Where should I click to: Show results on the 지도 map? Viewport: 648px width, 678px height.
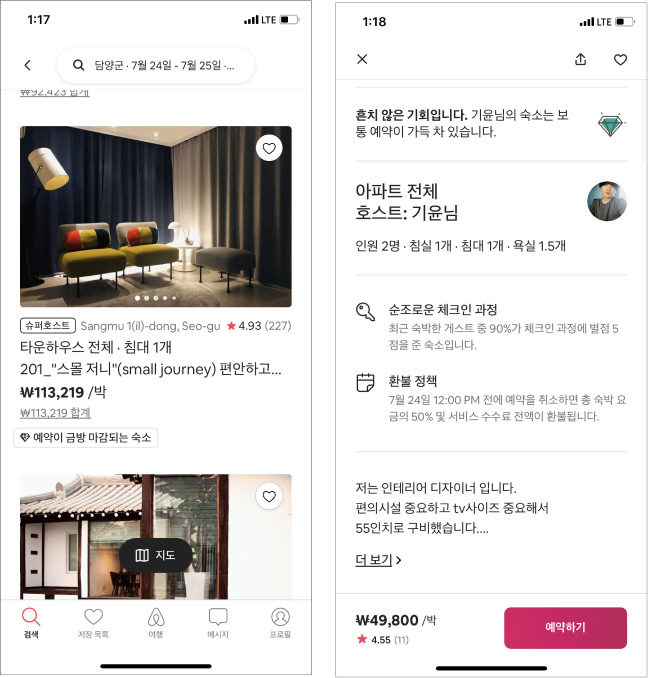[x=156, y=555]
